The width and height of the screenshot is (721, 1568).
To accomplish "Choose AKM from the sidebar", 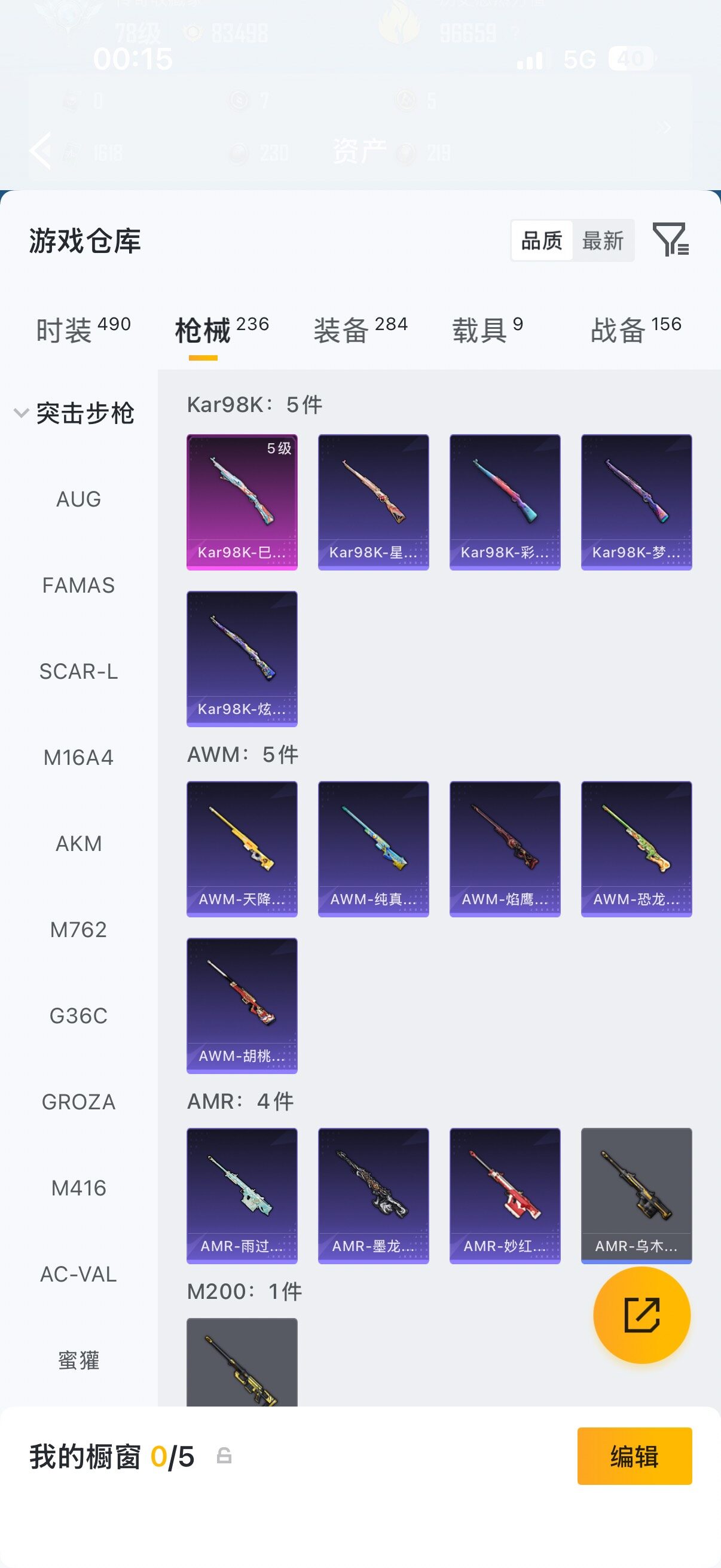I will tap(78, 844).
